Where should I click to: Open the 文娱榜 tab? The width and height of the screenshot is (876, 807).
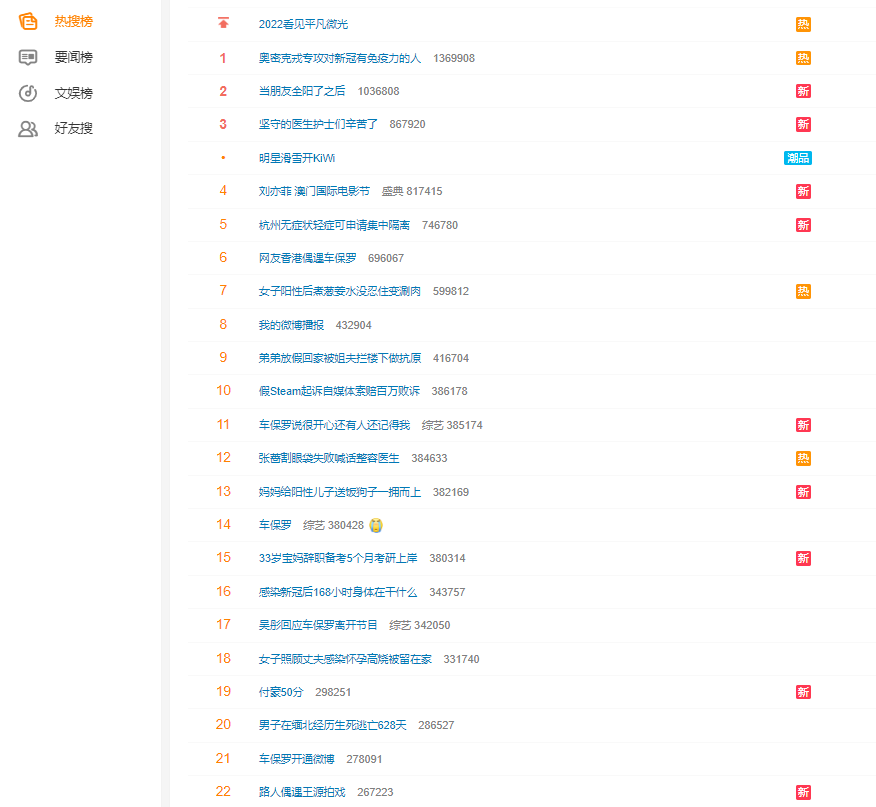pyautogui.click(x=73, y=93)
